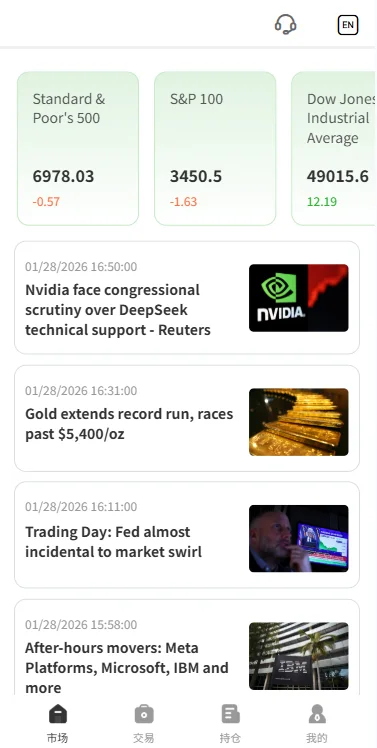Screen dimensions: 377x748
Task: Open customer support headset icon
Action: (x=285, y=24)
